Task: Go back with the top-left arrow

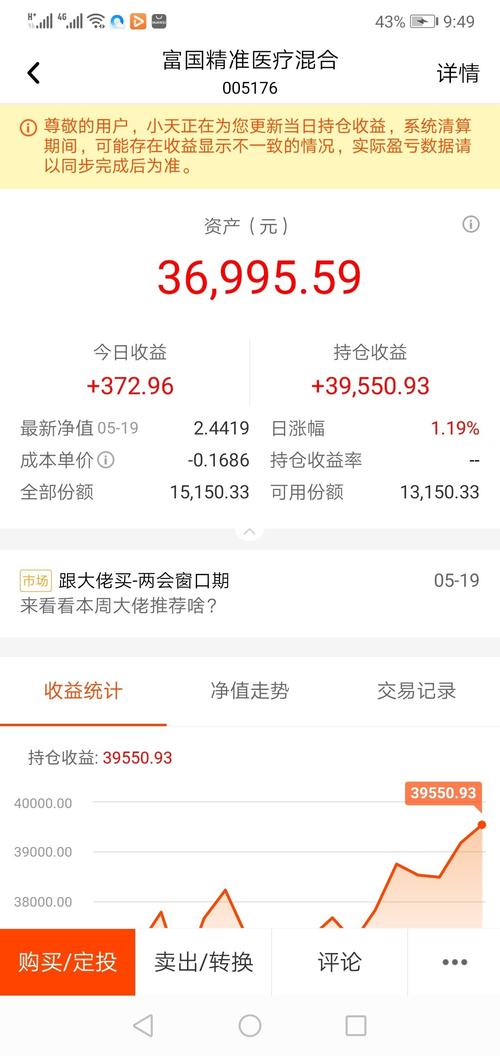Action: click(x=34, y=73)
